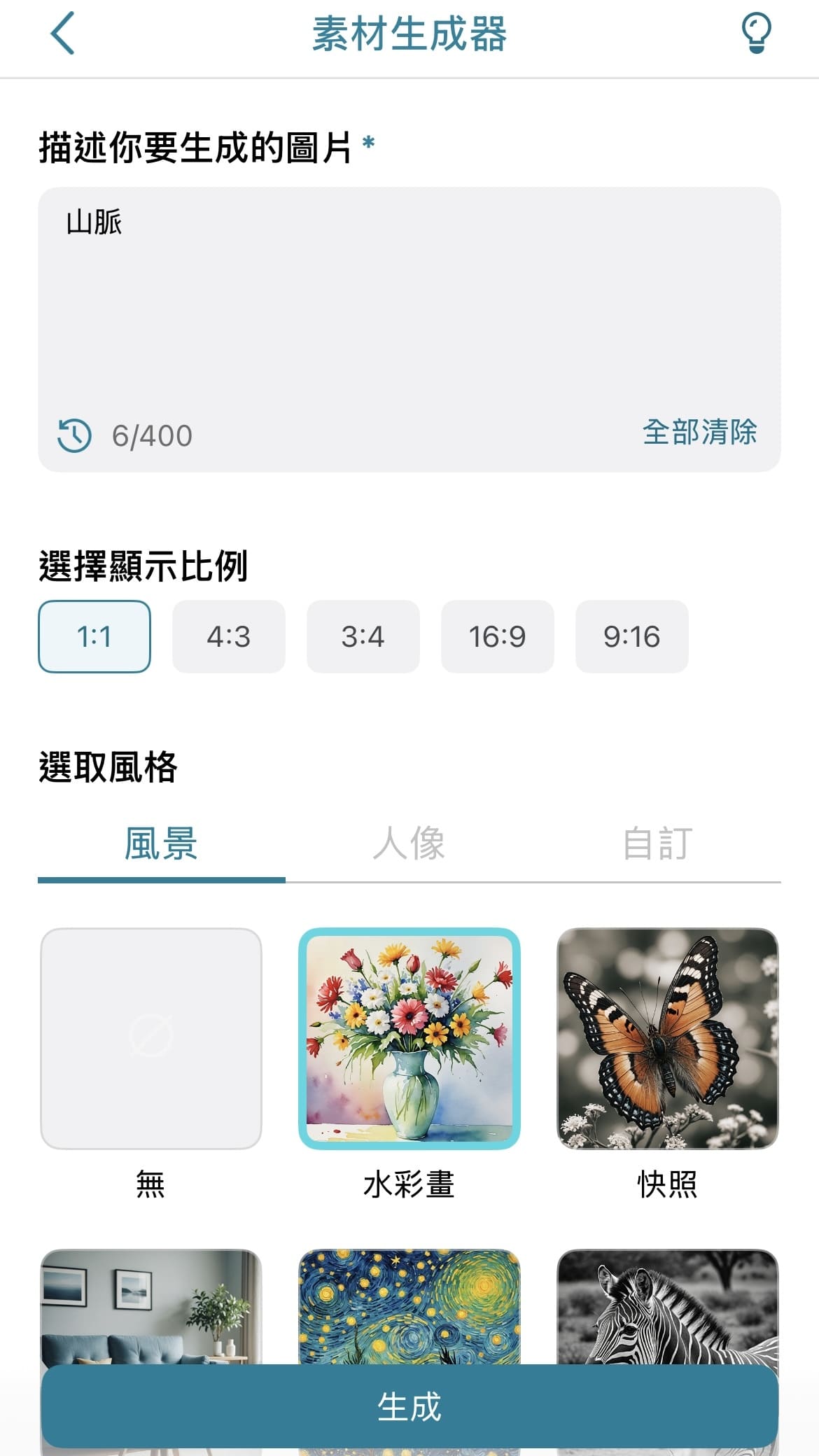Select the 4:3 display ratio
Image resolution: width=819 pixels, height=1456 pixels.
pos(228,636)
